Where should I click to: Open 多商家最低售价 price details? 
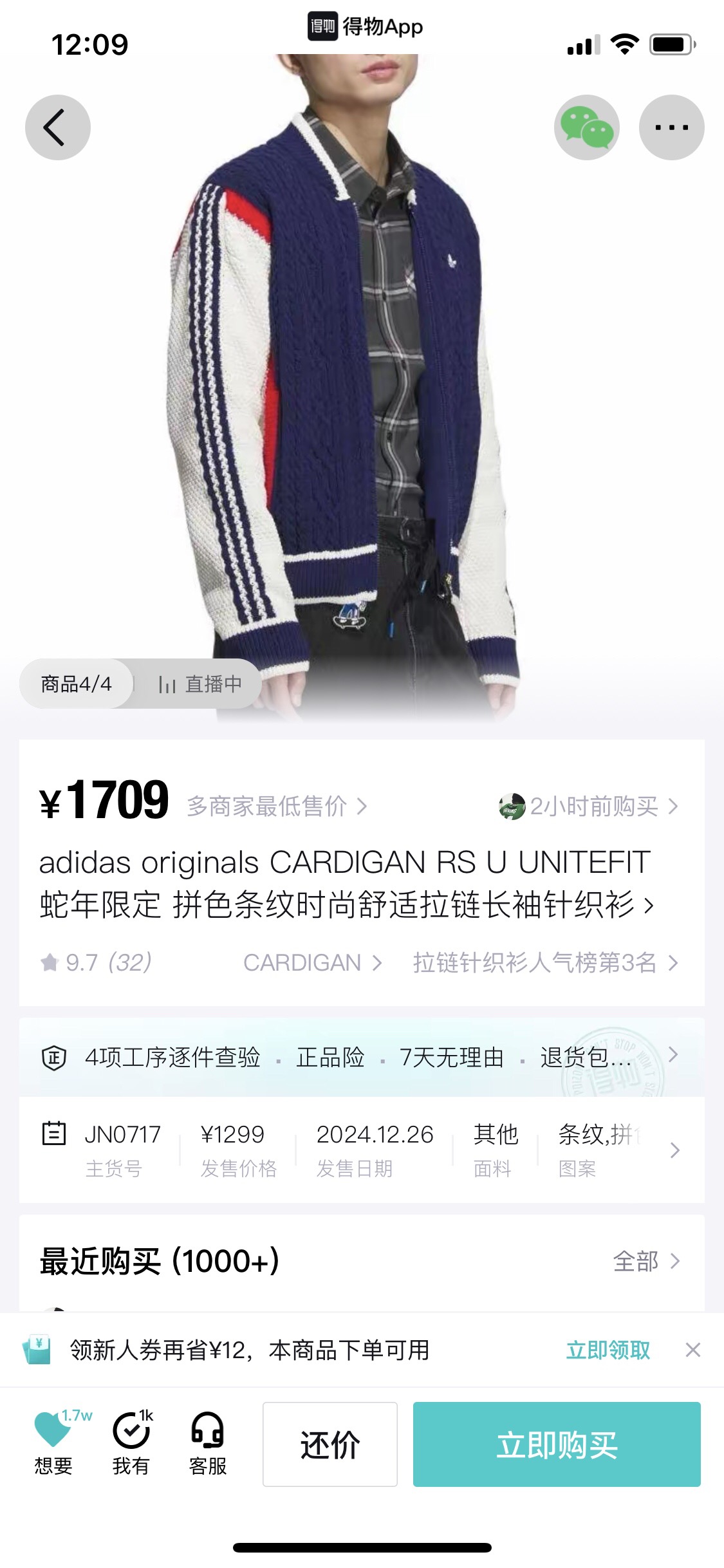(x=277, y=806)
